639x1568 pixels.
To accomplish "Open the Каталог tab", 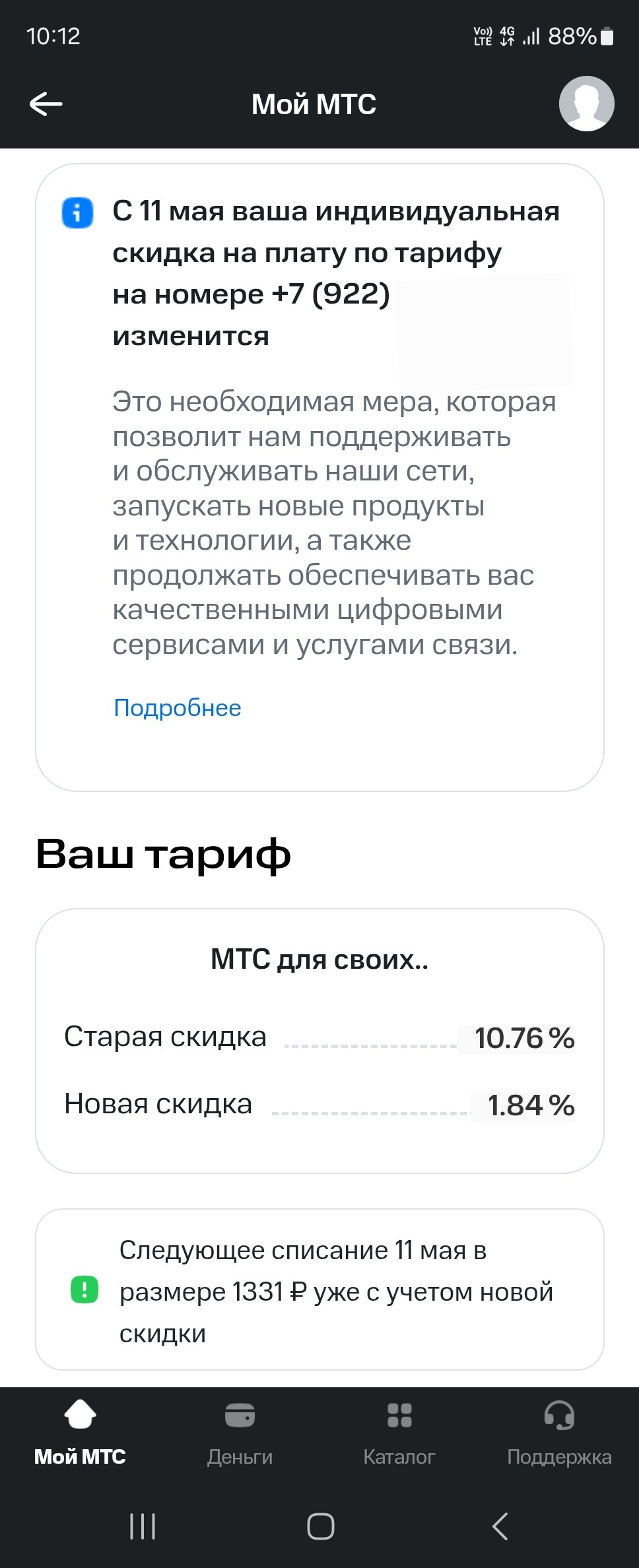I will coord(399,1432).
